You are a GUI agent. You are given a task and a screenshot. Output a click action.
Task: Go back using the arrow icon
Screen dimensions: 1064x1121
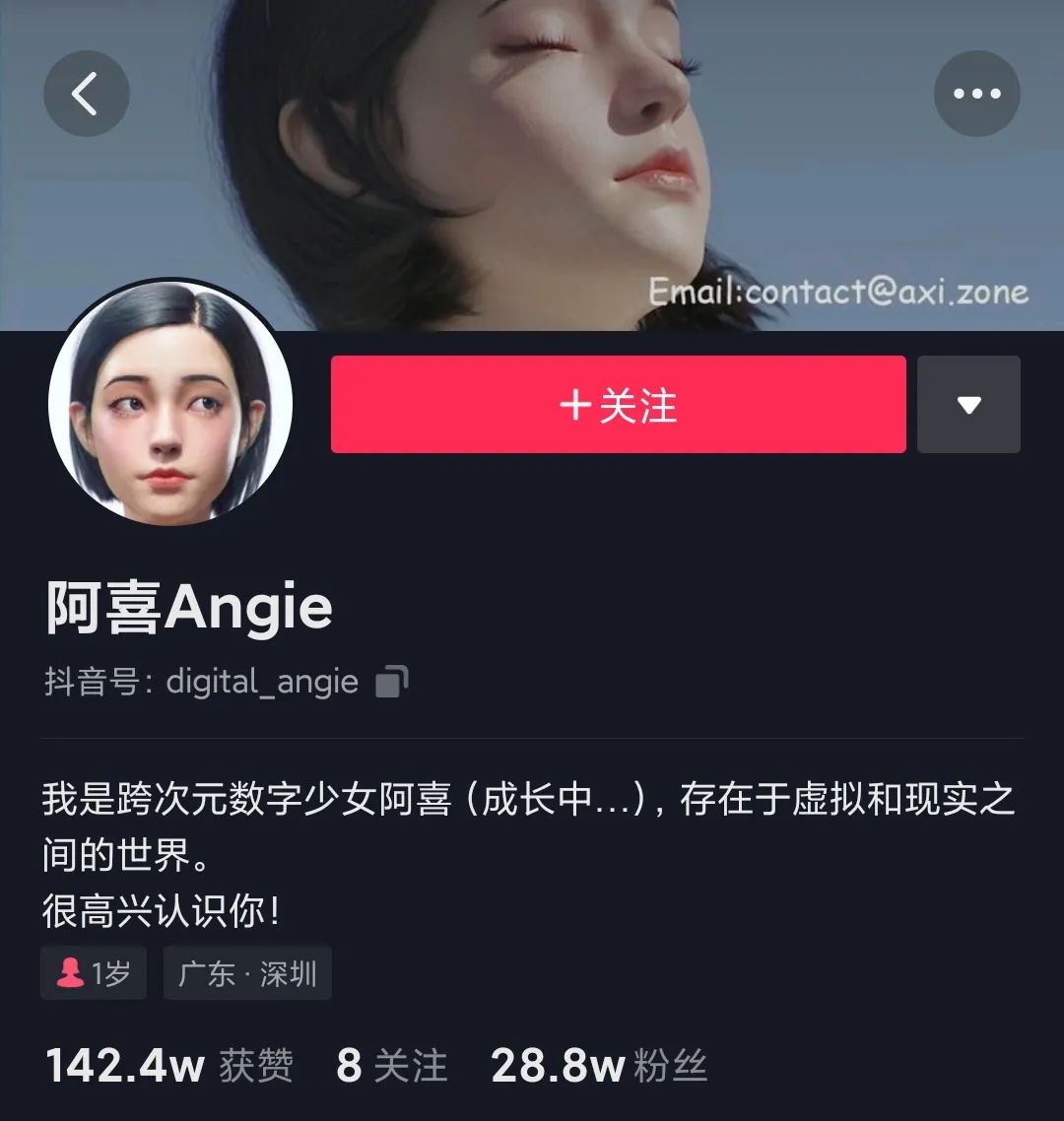point(87,95)
